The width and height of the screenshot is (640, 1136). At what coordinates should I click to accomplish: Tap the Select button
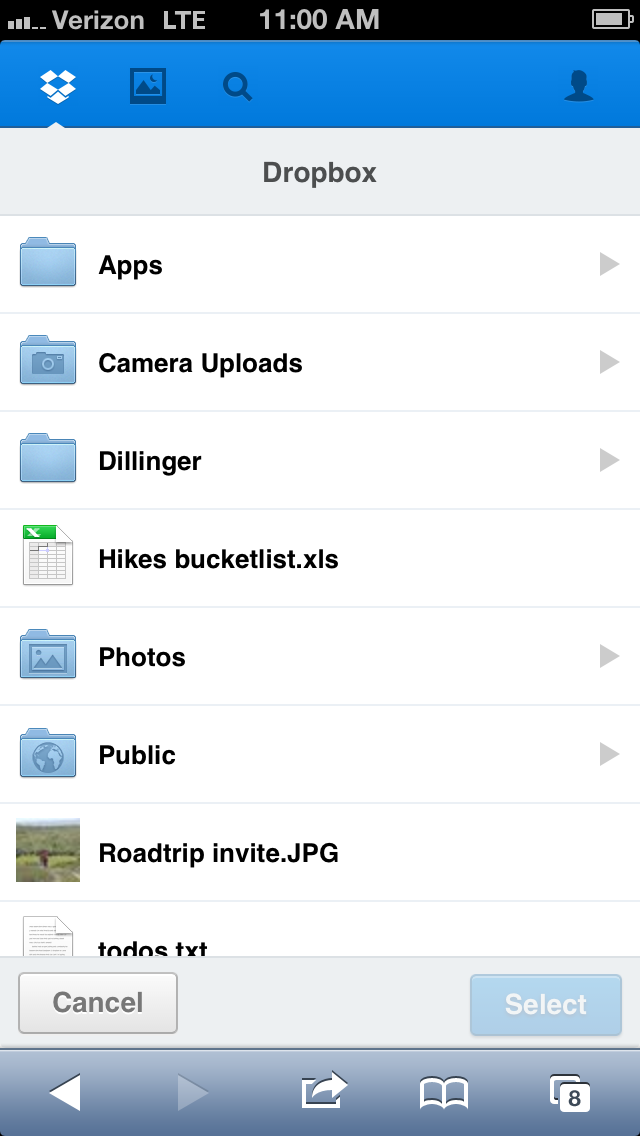[546, 1004]
